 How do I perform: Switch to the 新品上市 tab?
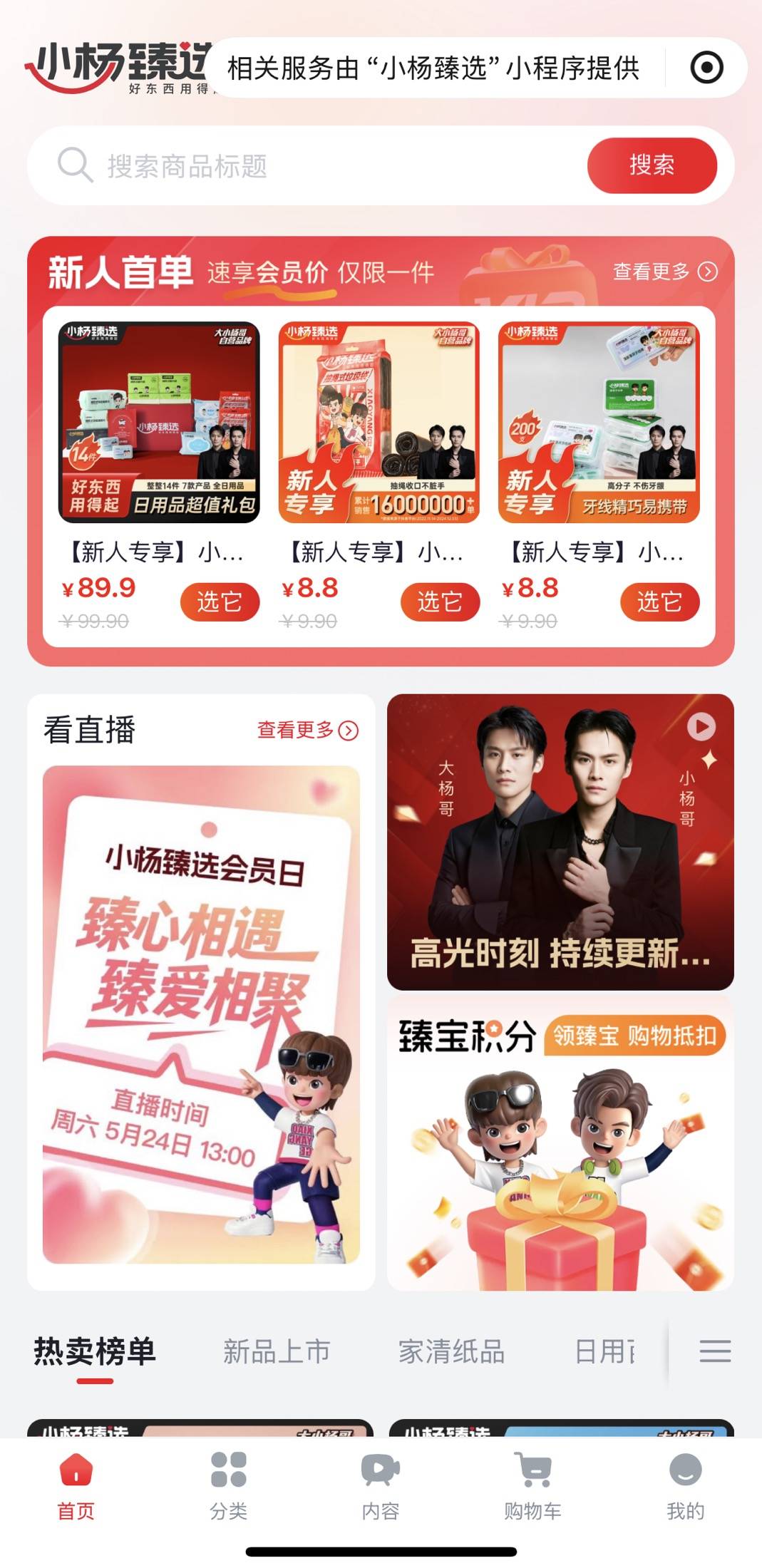click(x=277, y=1351)
